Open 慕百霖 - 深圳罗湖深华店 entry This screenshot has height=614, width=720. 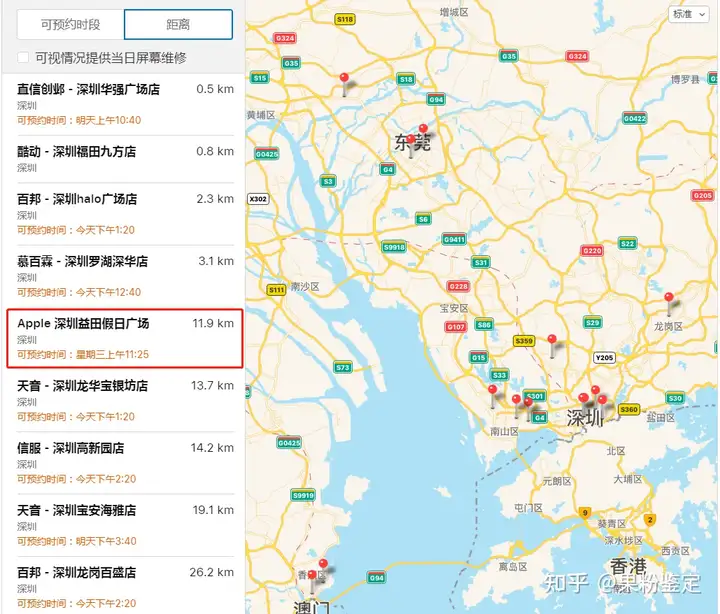(125, 276)
